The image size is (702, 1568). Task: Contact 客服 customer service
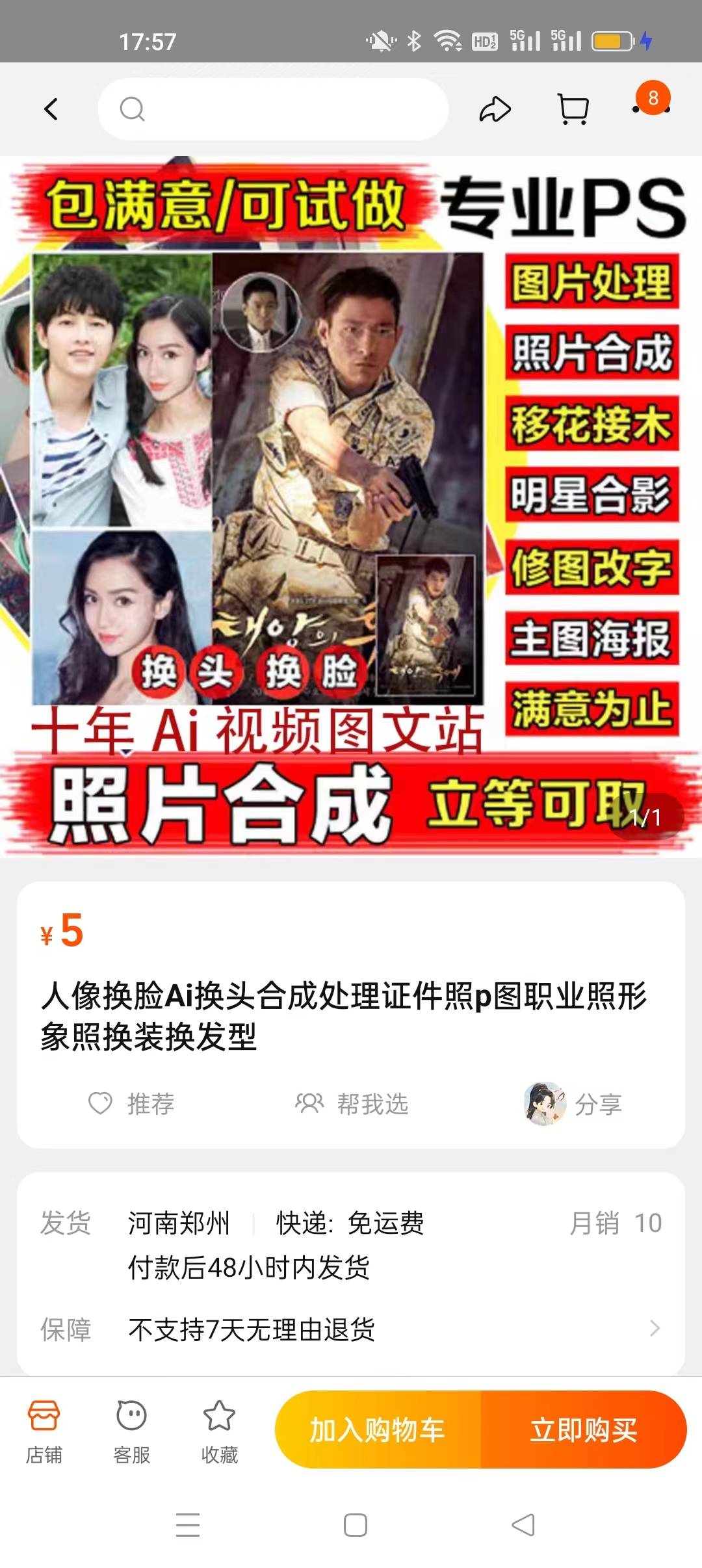pyautogui.click(x=131, y=1430)
